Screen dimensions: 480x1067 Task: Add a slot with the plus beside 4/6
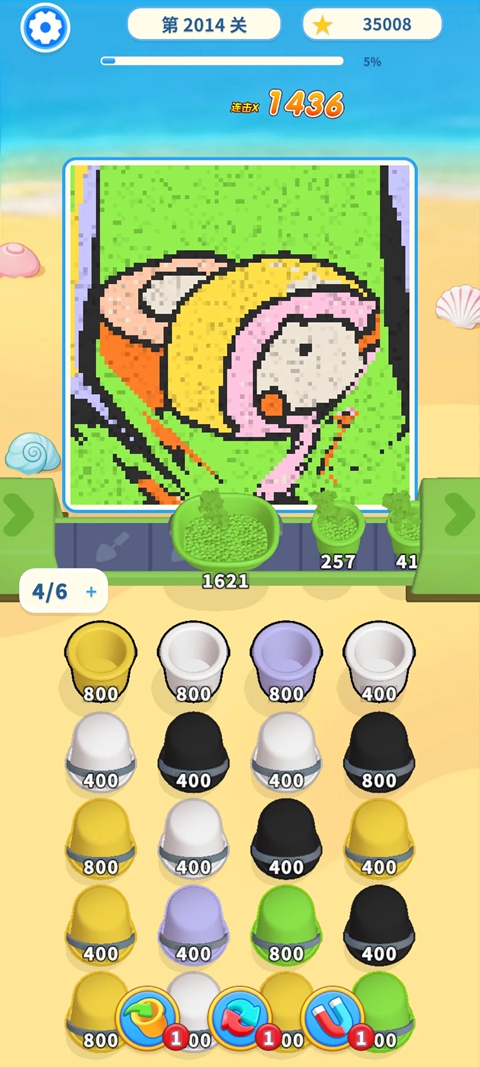pos(91,591)
